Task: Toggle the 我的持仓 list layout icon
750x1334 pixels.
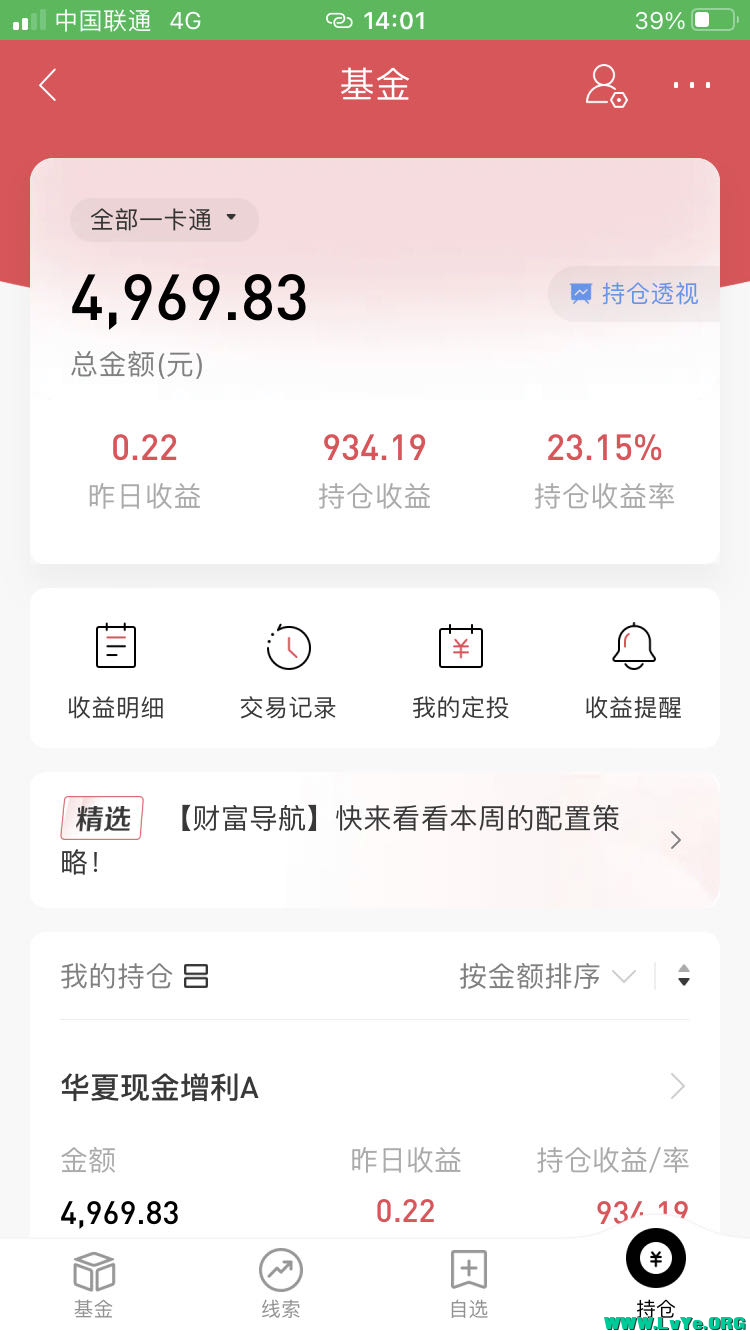Action: coord(196,976)
